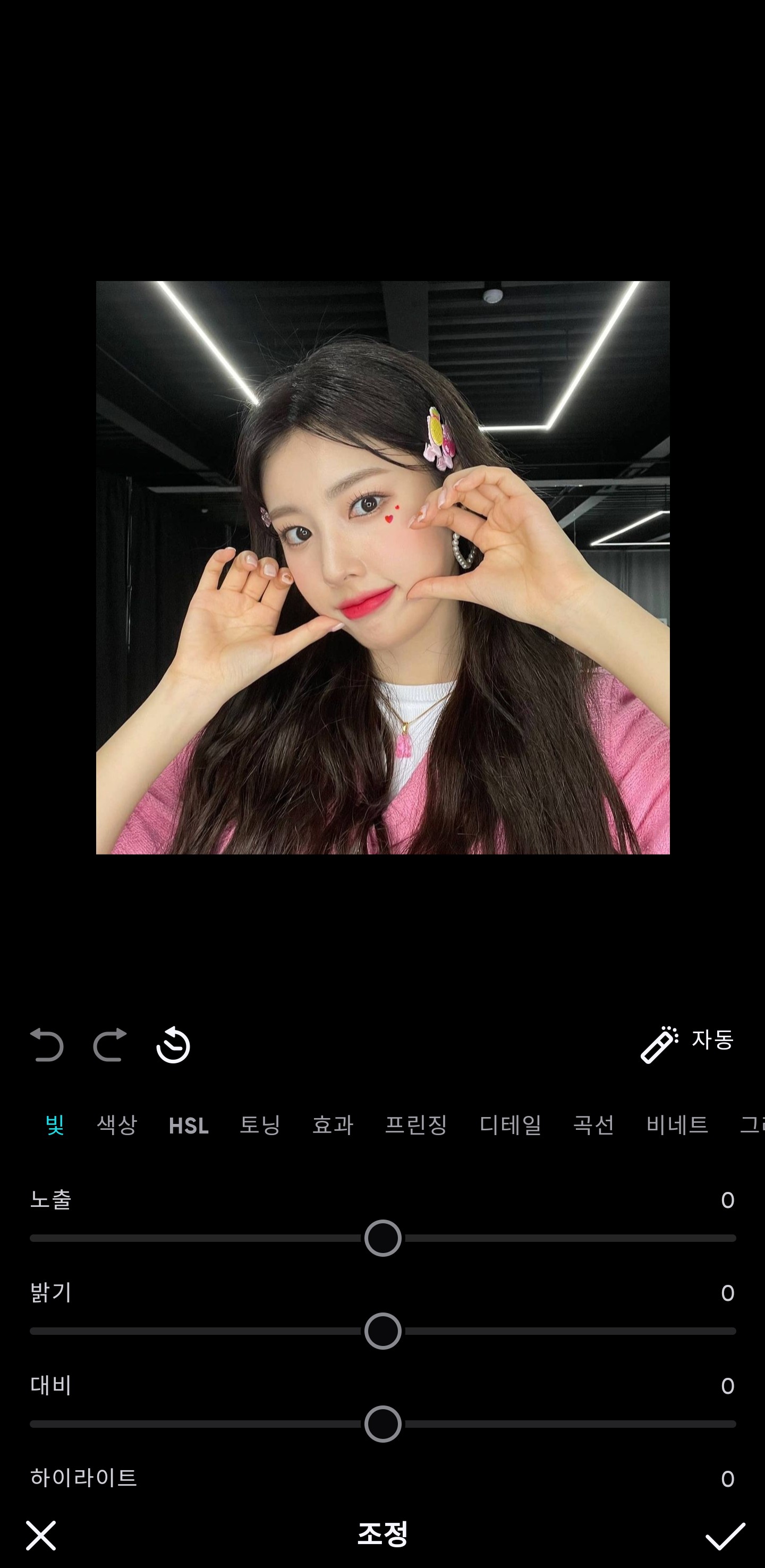The height and width of the screenshot is (1568, 765).
Task: Tap the 대비 slider handle
Action: 383,1425
